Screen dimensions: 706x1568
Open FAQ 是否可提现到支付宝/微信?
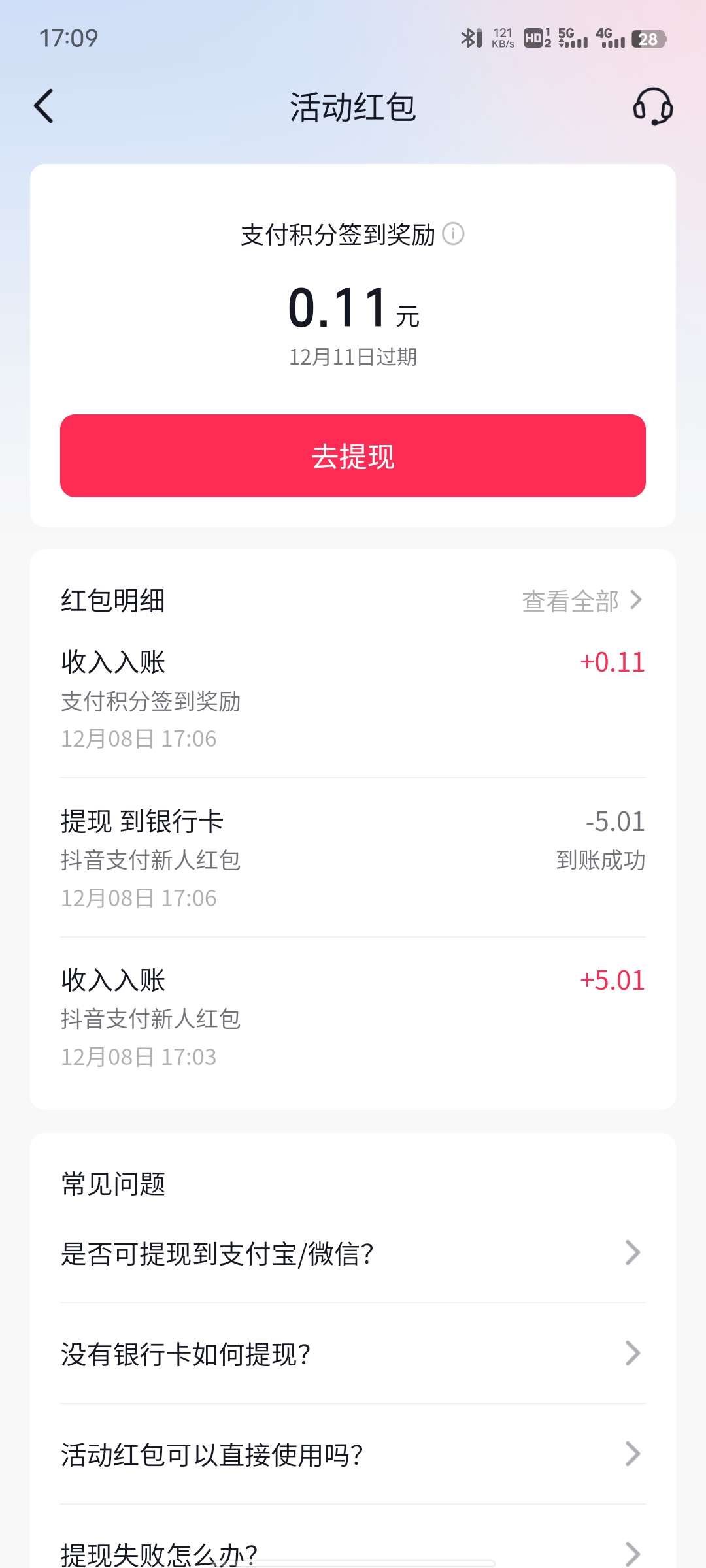(353, 1253)
